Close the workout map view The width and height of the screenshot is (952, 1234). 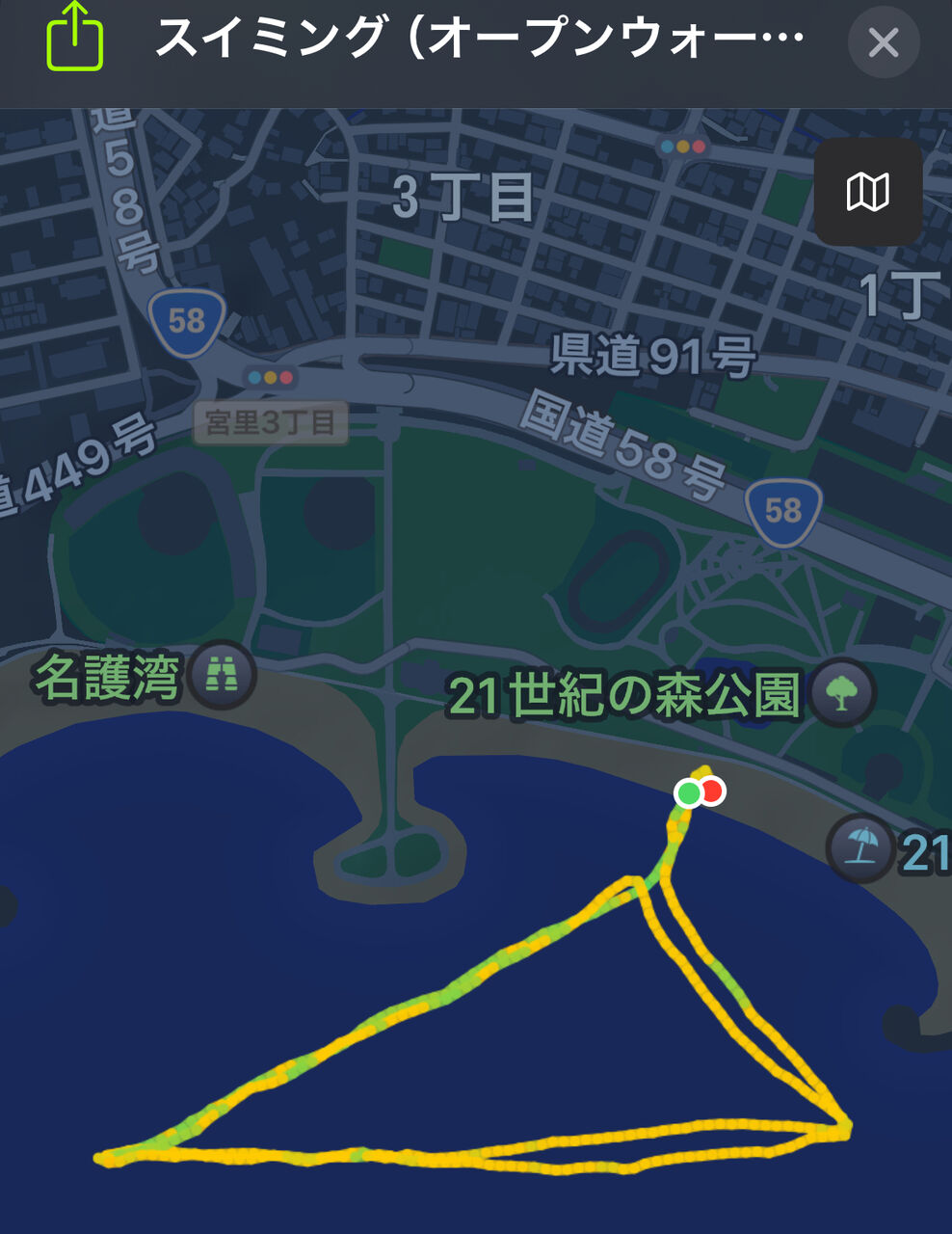pyautogui.click(x=884, y=42)
